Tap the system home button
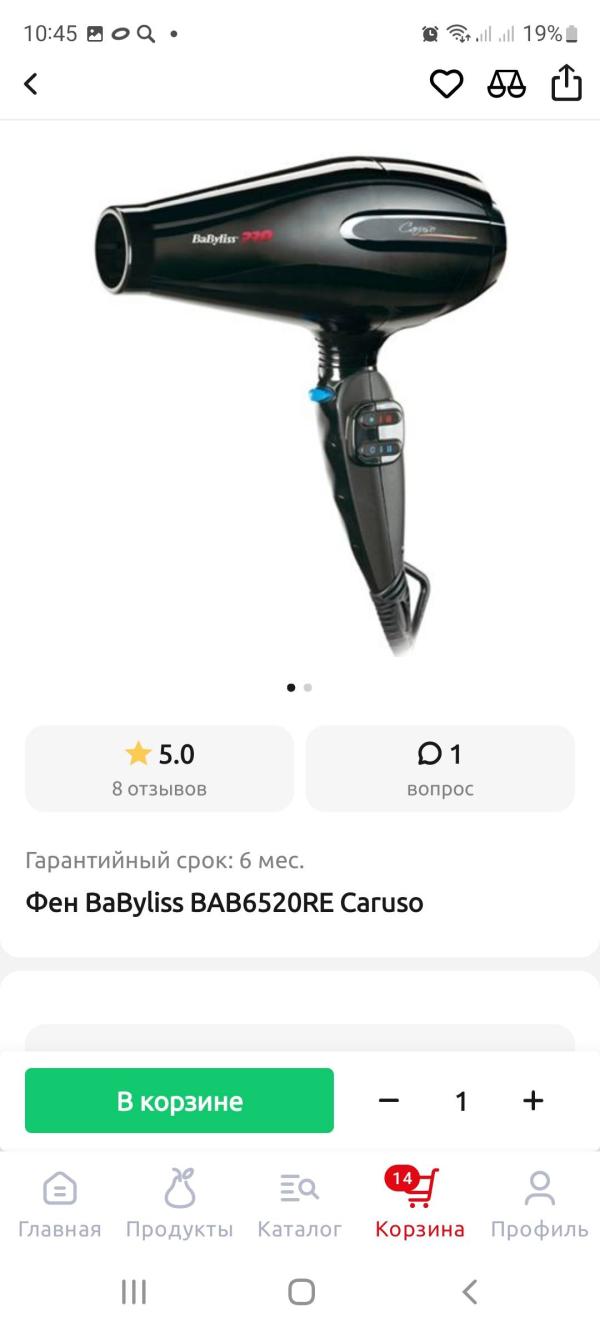Viewport: 600px width, 1332px height. pyautogui.click(x=301, y=1292)
